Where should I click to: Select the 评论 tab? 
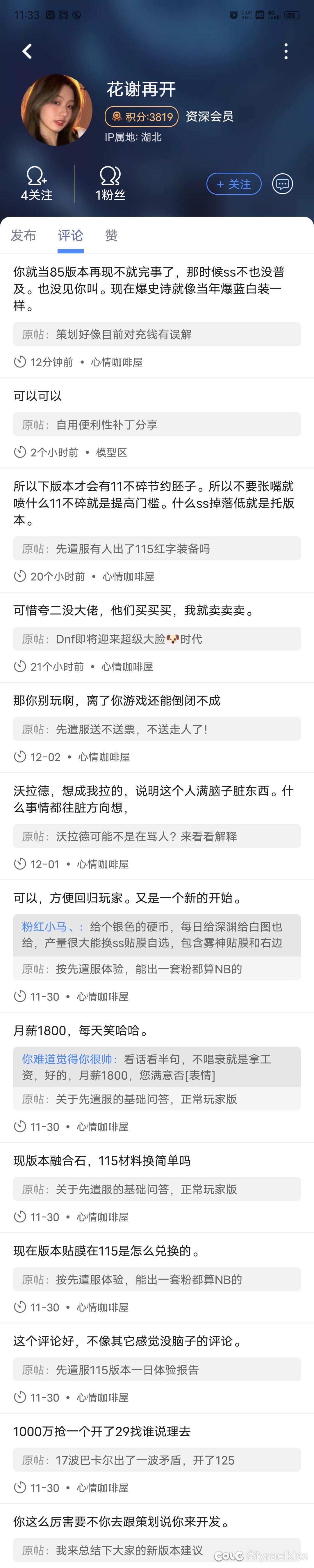[70, 236]
